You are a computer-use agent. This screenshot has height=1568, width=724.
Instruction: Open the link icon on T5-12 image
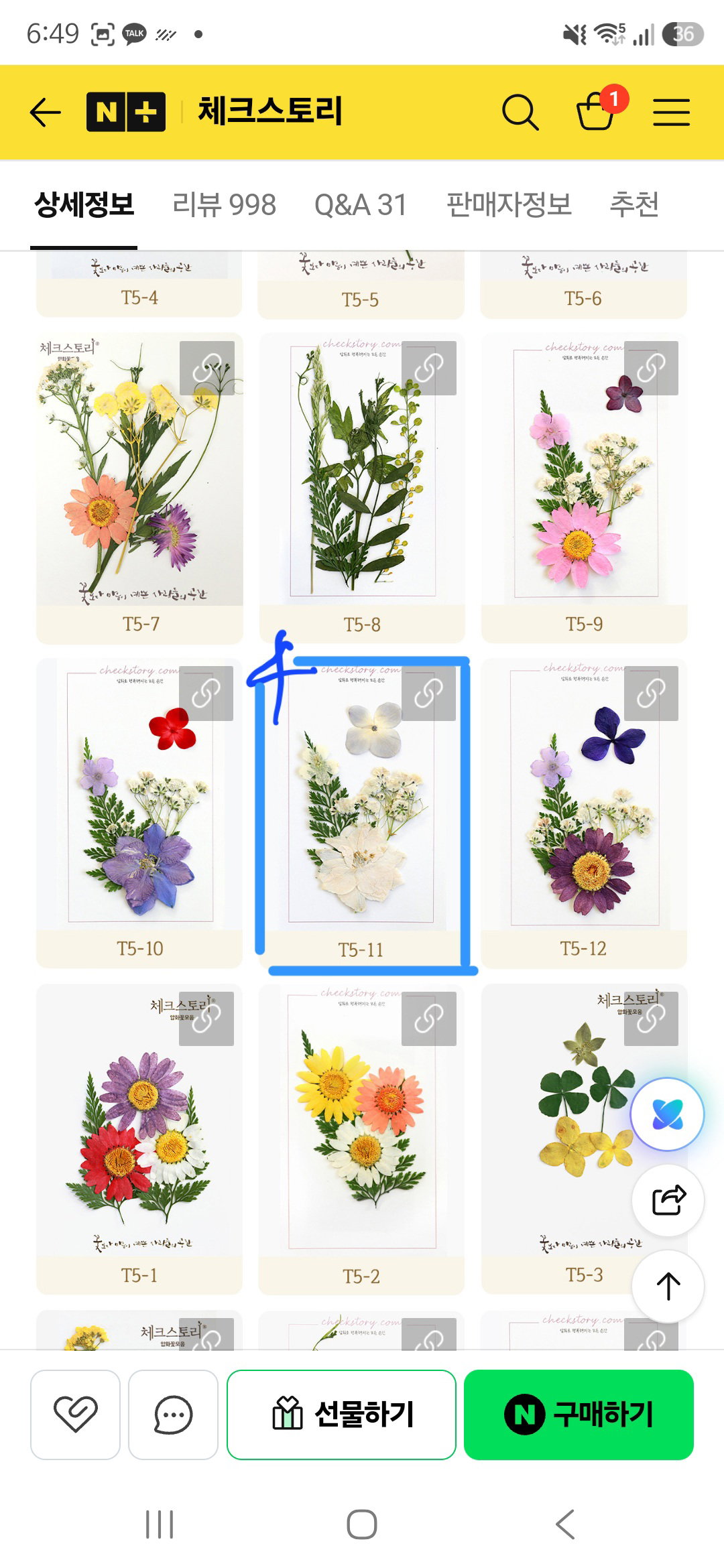tap(651, 694)
